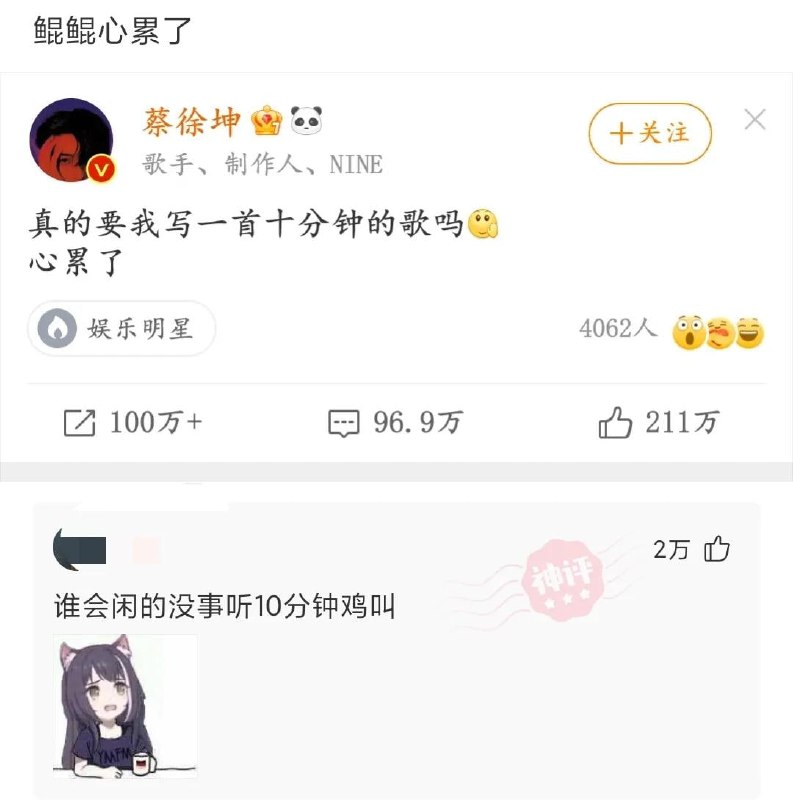Open the Weibo screenshot image in the post
The width and height of the screenshot is (793, 800).
tap(396, 277)
